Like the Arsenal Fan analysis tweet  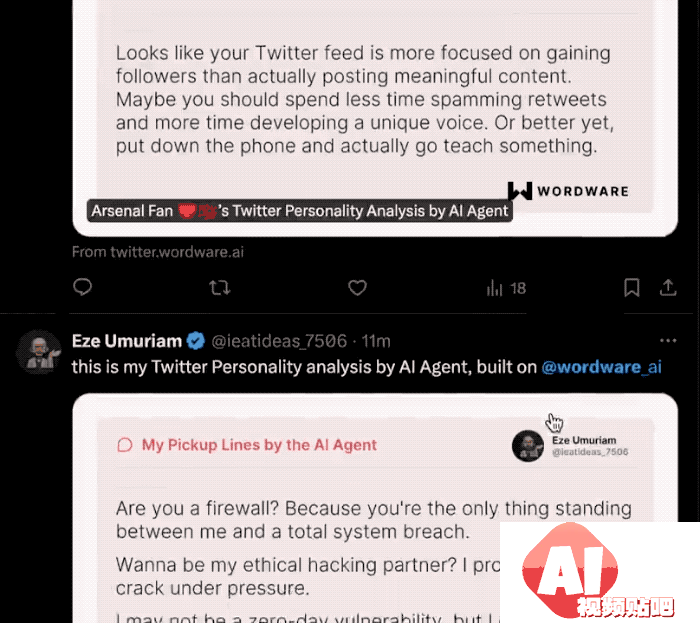click(x=357, y=288)
